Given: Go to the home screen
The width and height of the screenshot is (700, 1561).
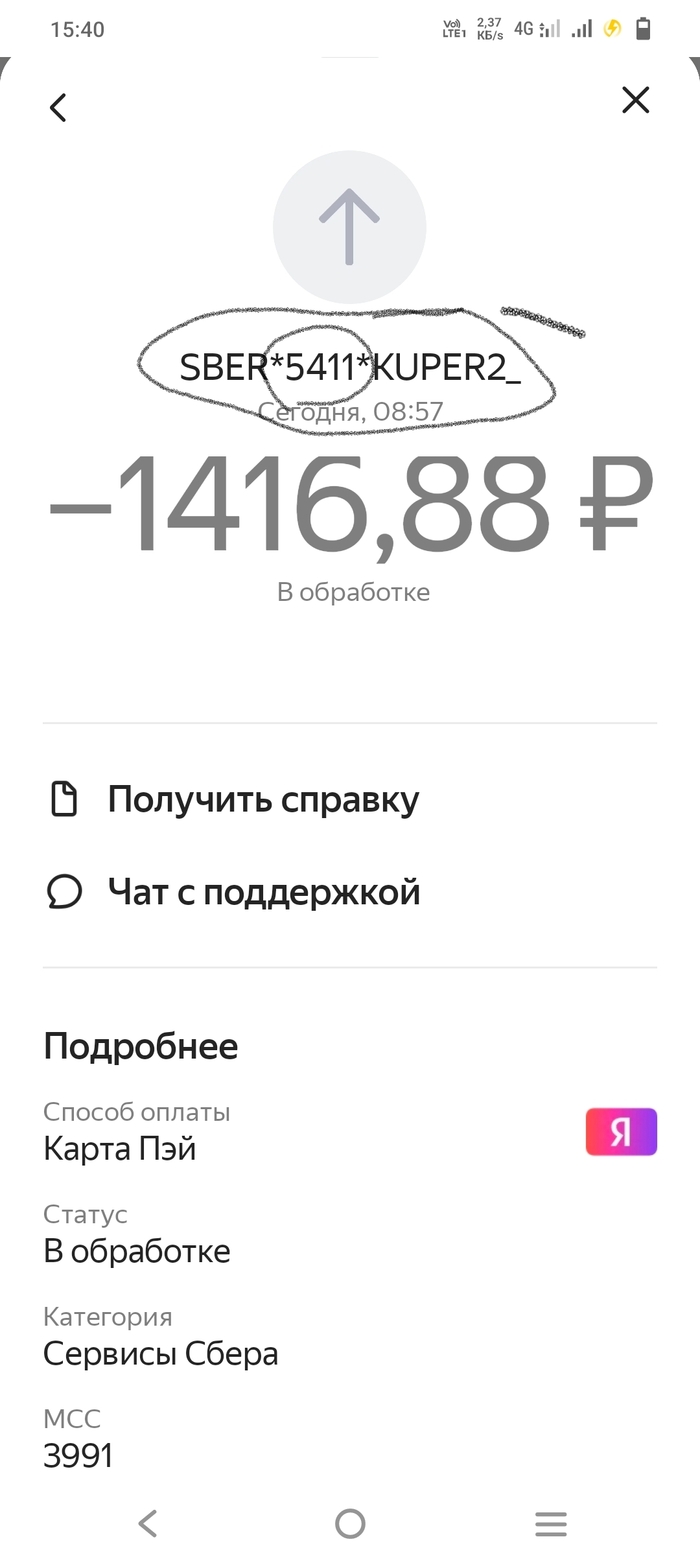Looking at the screenshot, I should [350, 1523].
